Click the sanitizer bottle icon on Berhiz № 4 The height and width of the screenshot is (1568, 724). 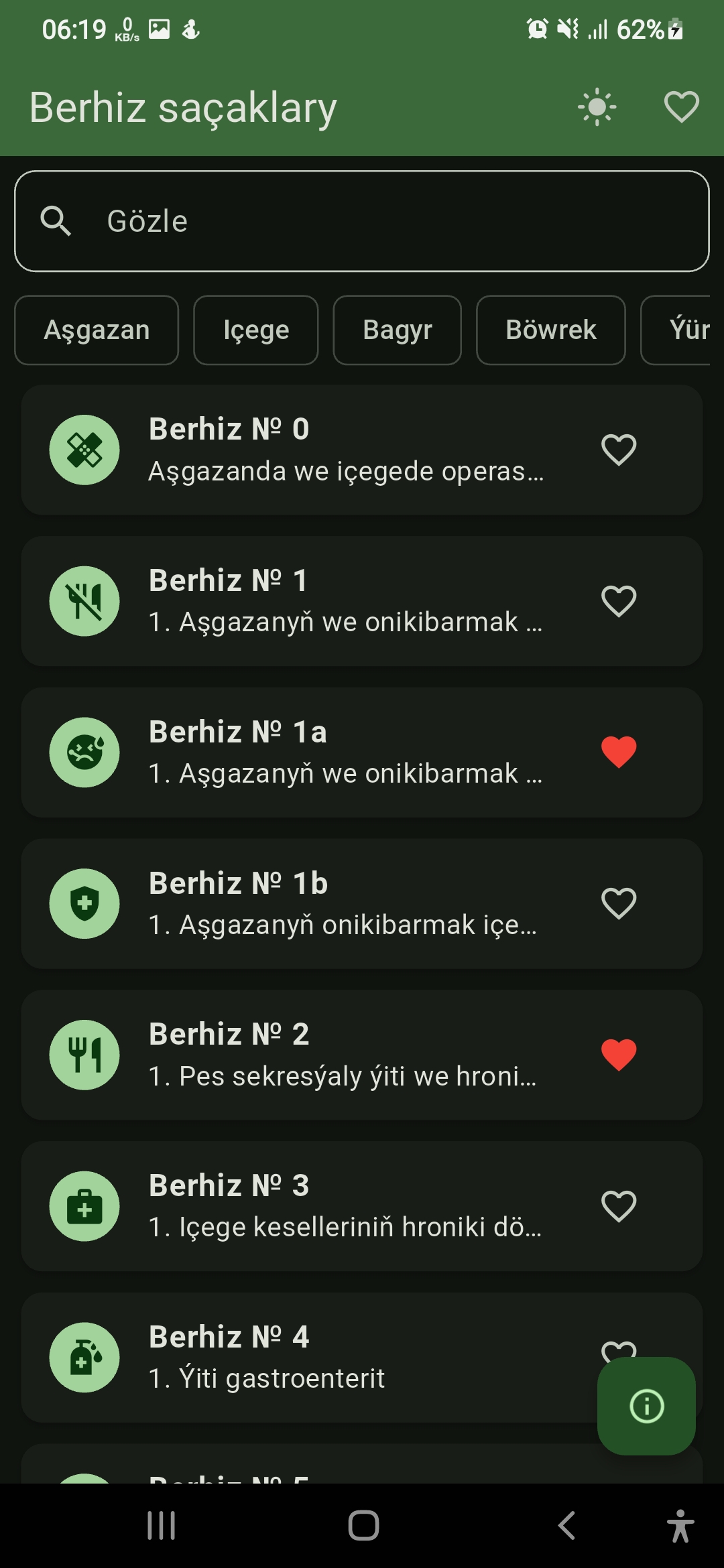[x=84, y=1356]
